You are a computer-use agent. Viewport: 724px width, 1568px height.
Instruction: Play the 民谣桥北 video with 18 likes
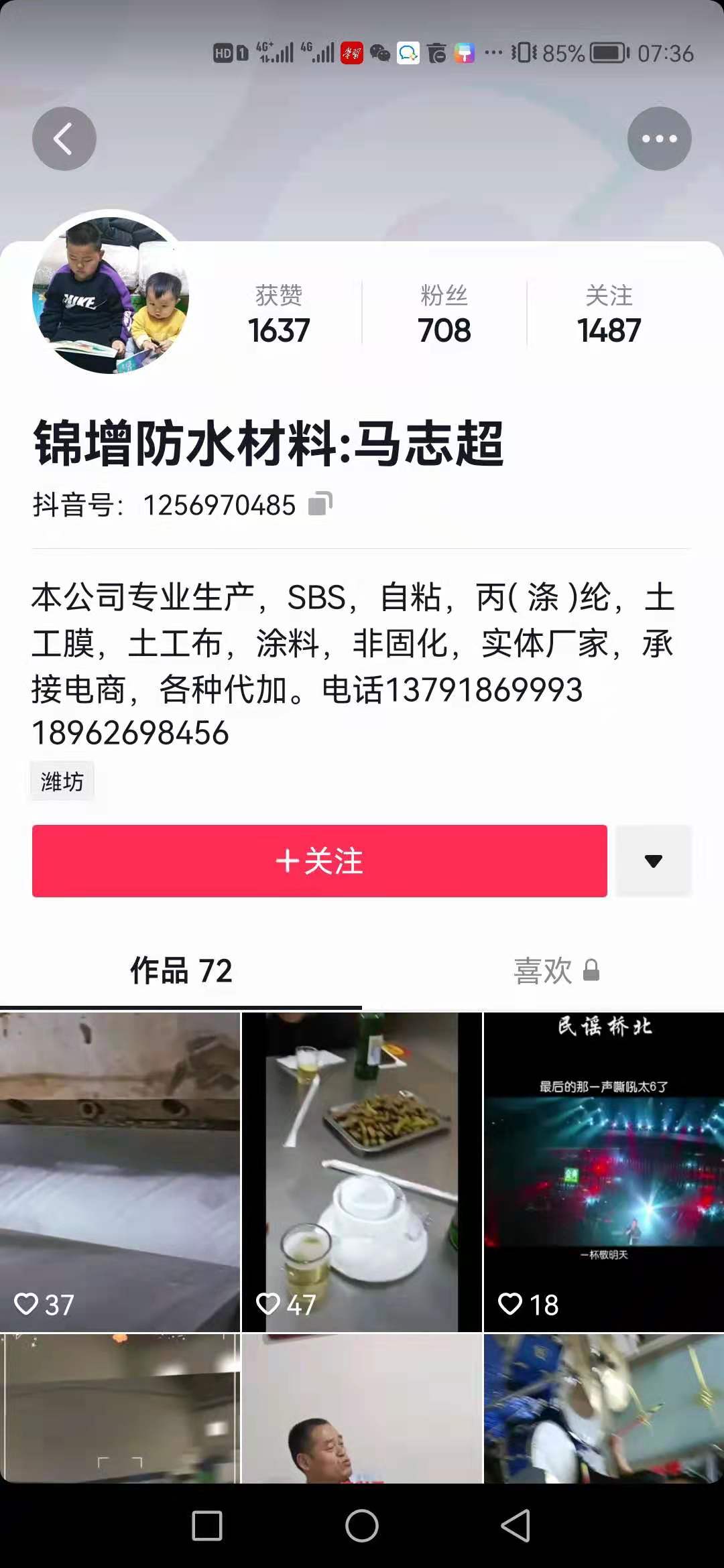tap(603, 1171)
